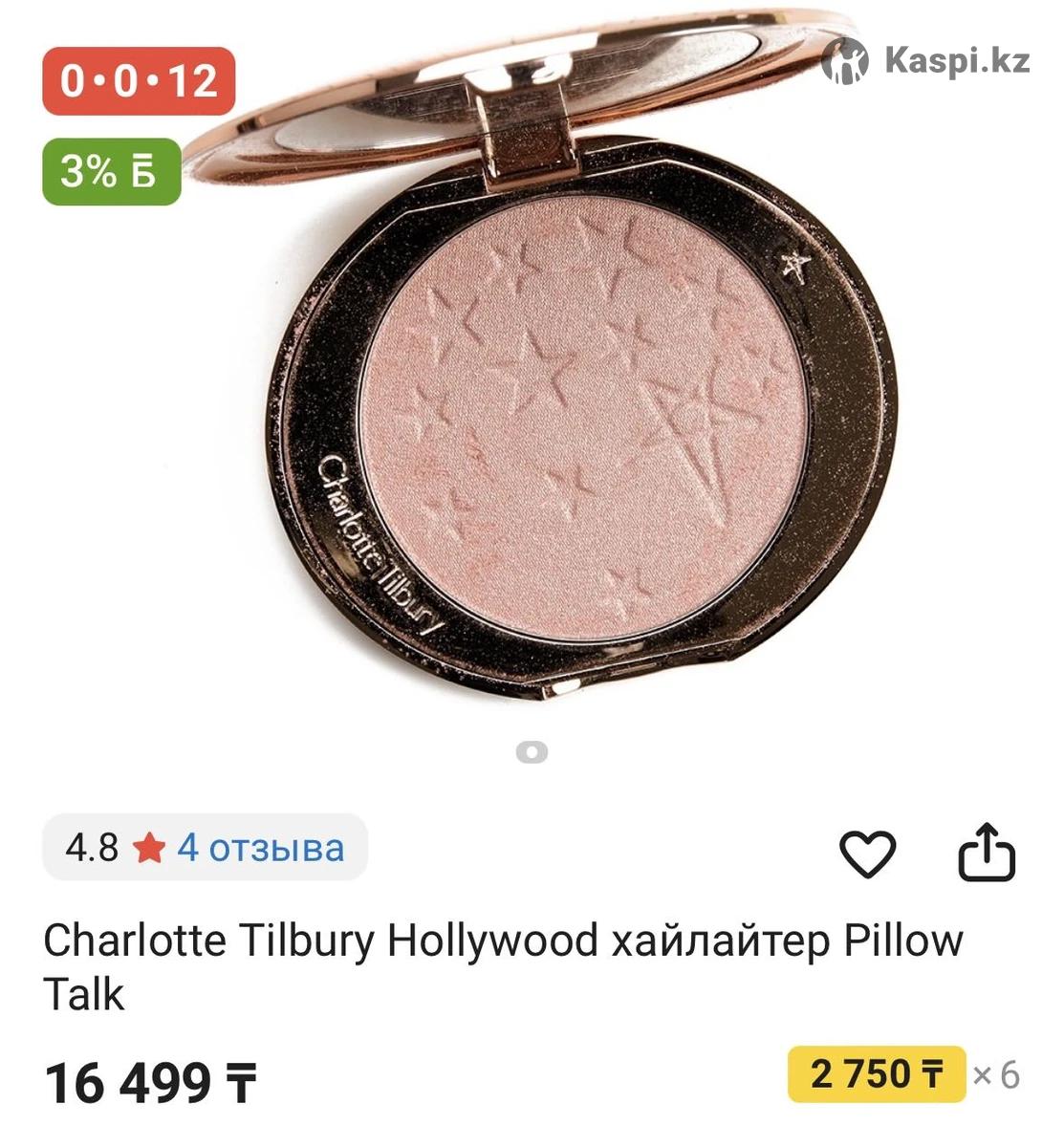Share the Charlotte Tilbury product
The image size is (1064, 1147).
(x=986, y=852)
